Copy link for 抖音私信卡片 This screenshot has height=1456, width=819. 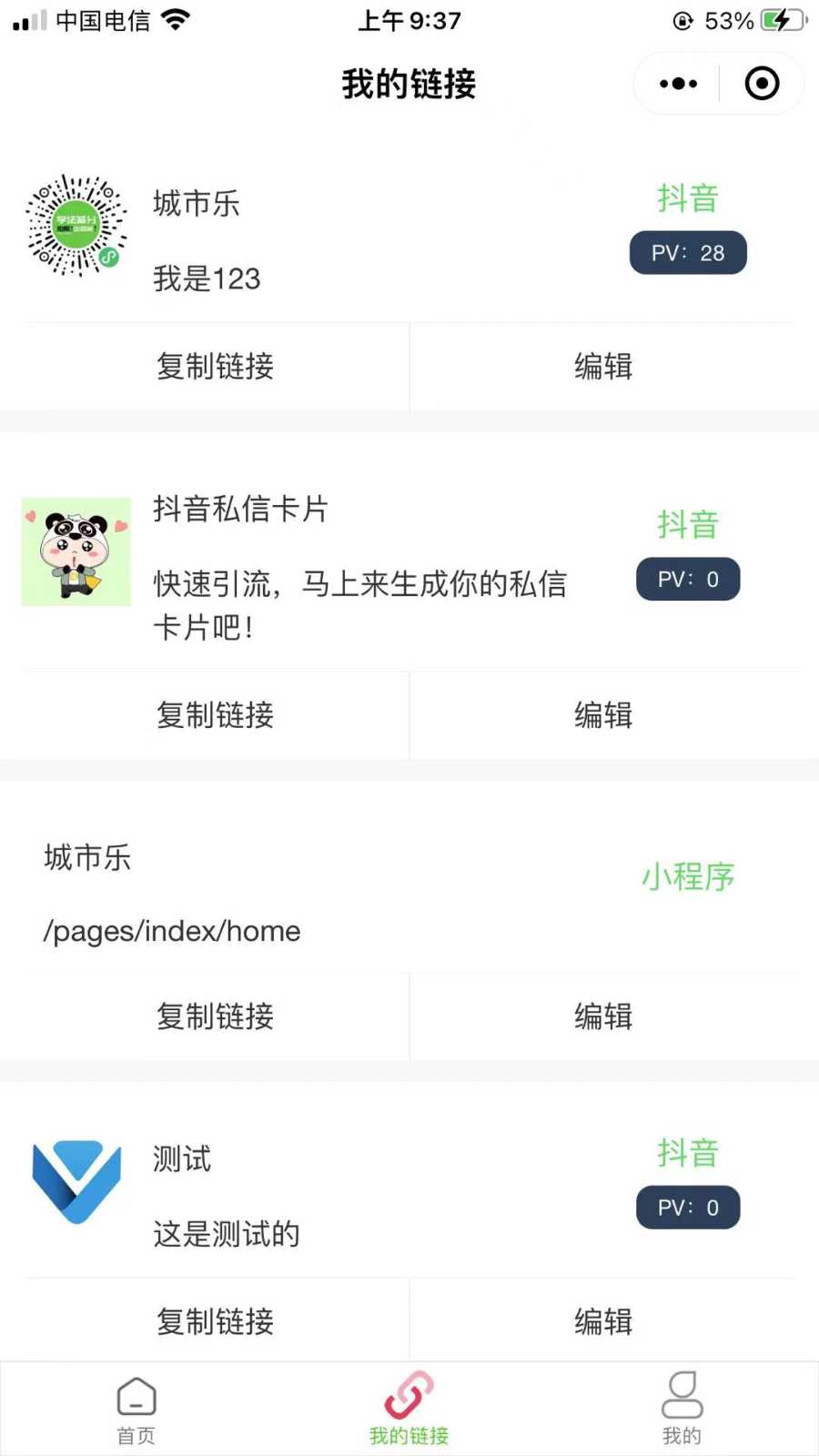click(215, 715)
